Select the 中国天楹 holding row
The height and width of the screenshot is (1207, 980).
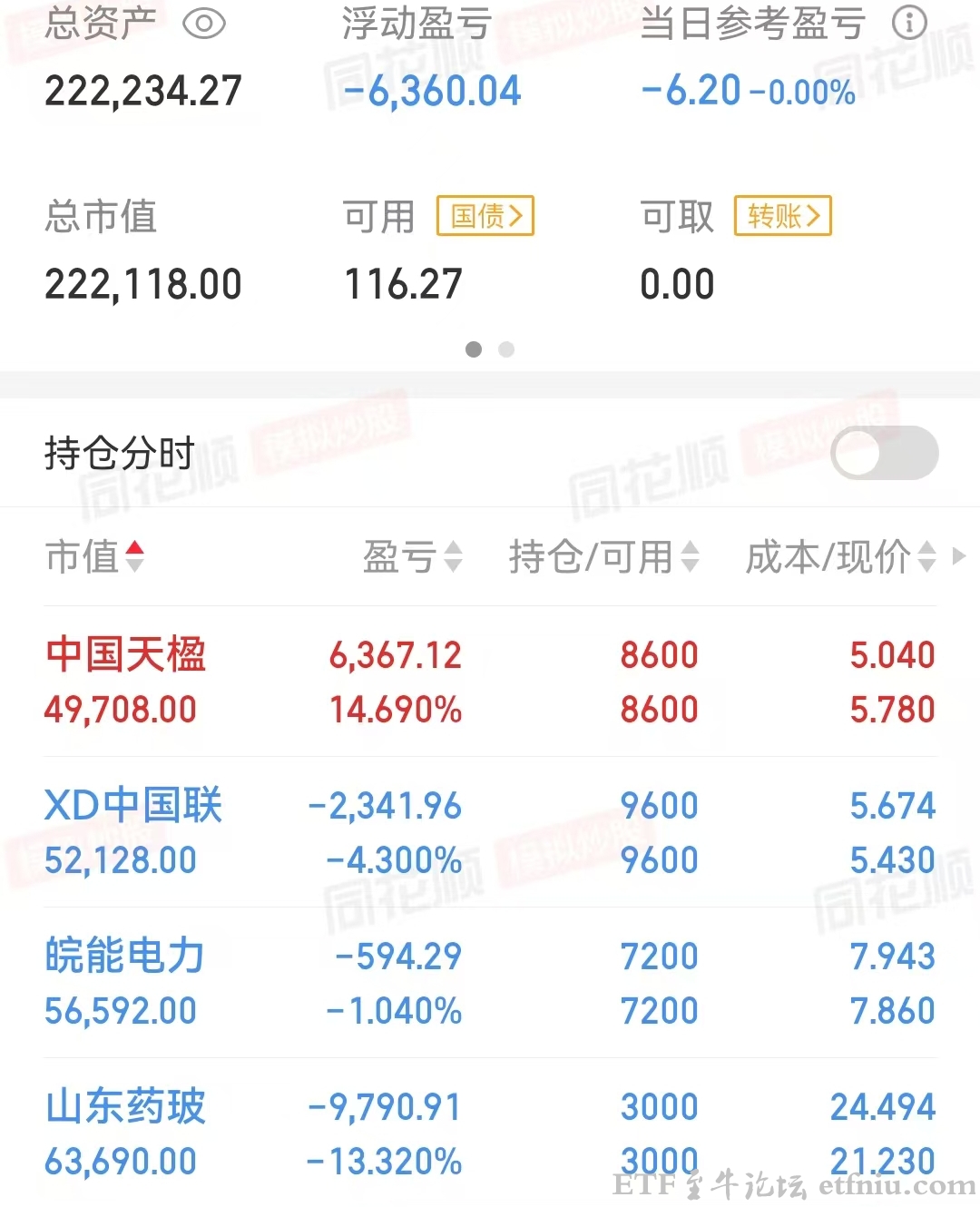(363, 681)
